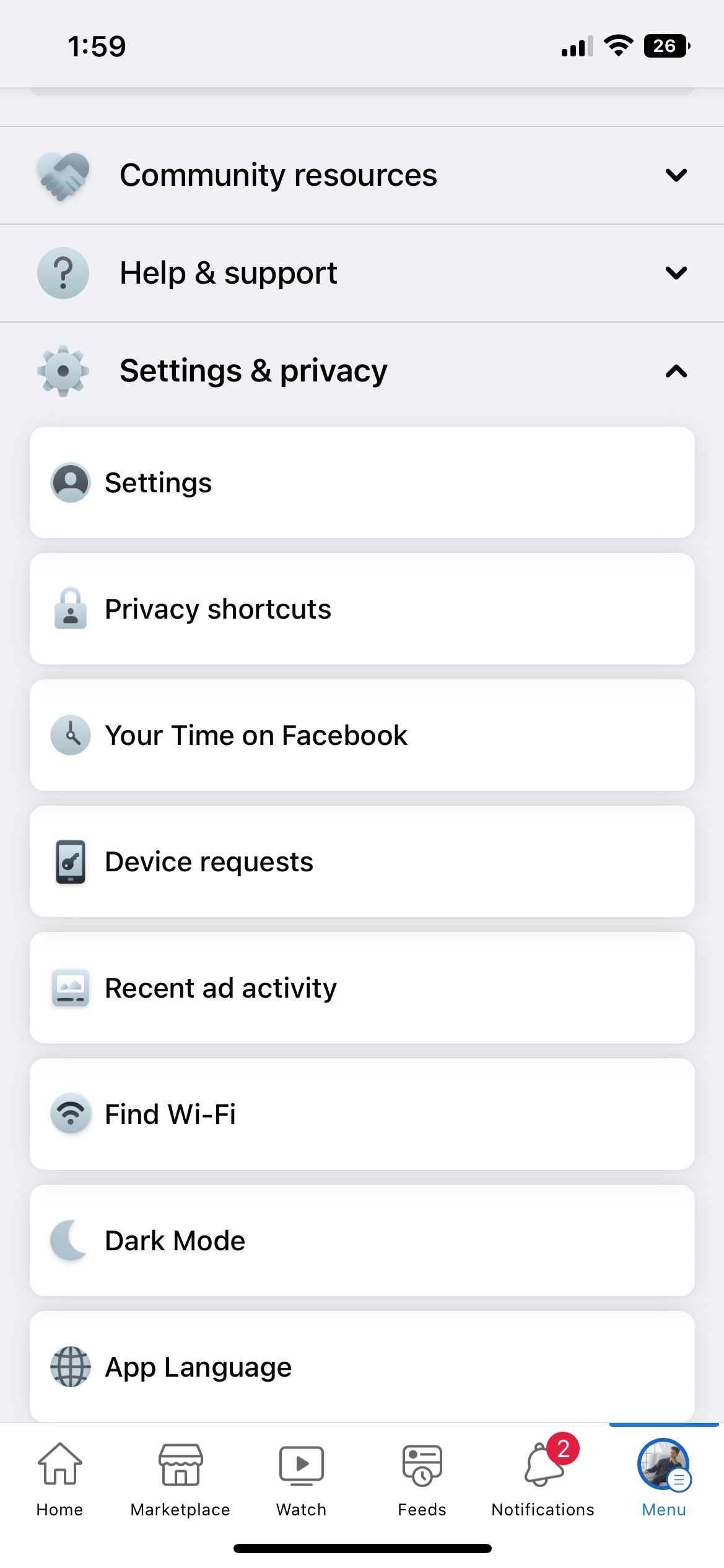The height and width of the screenshot is (1568, 724).
Task: Expand the Community resources section
Action: pos(362,175)
